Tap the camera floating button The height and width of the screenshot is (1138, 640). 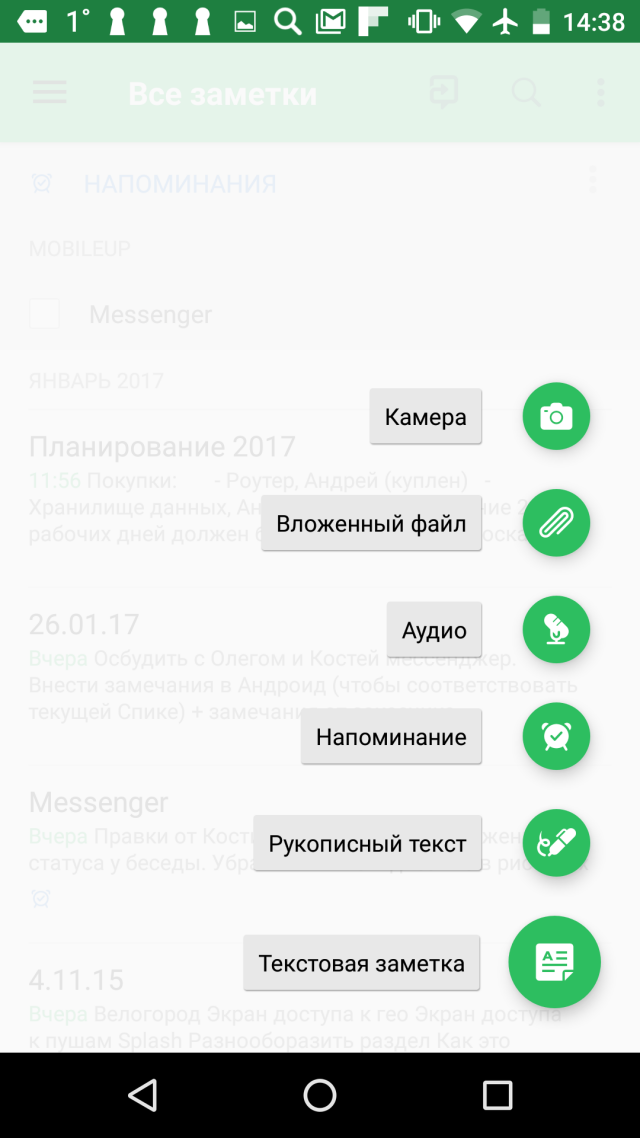coord(556,416)
